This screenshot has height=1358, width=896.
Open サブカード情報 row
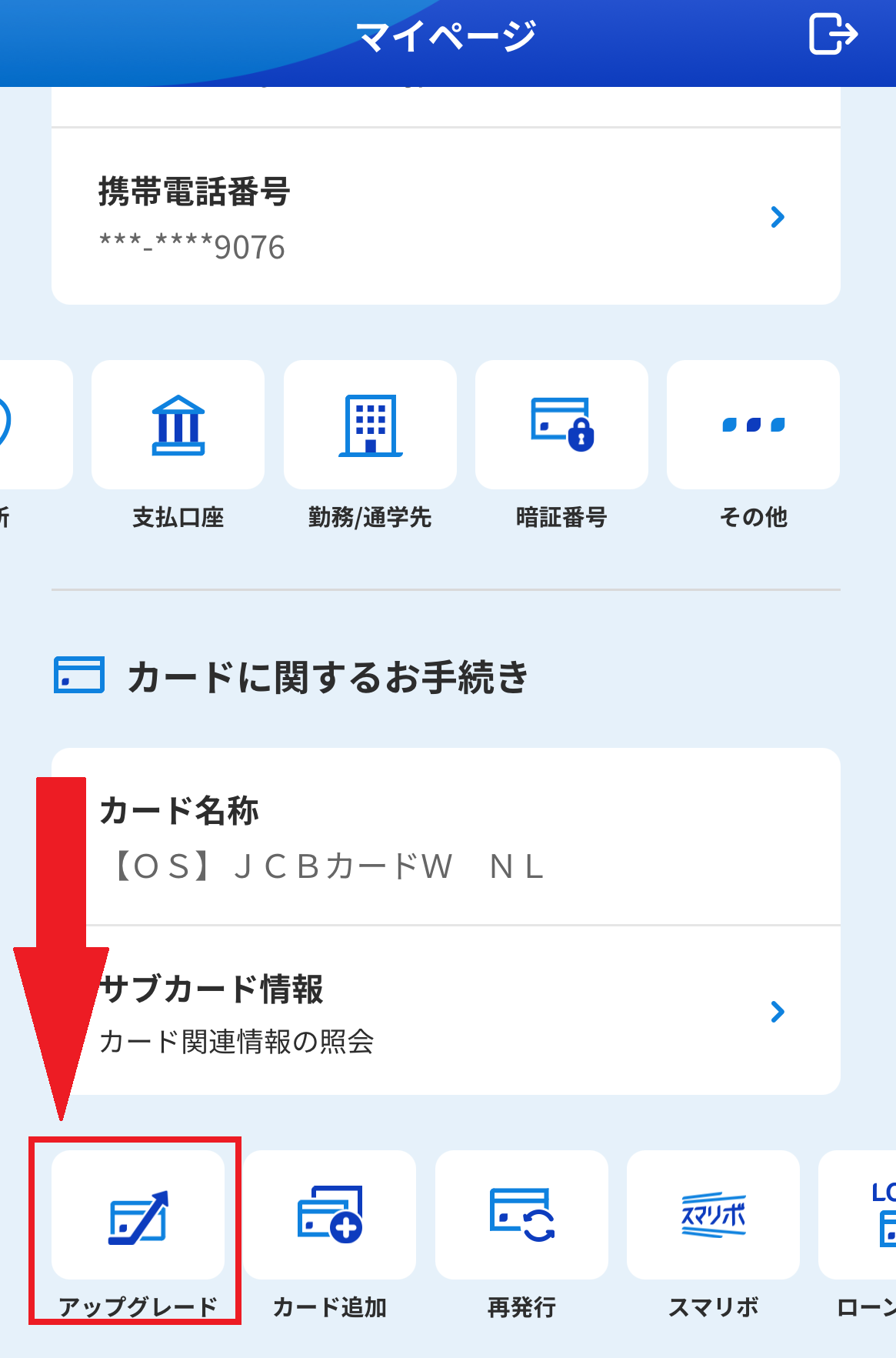coord(445,1011)
